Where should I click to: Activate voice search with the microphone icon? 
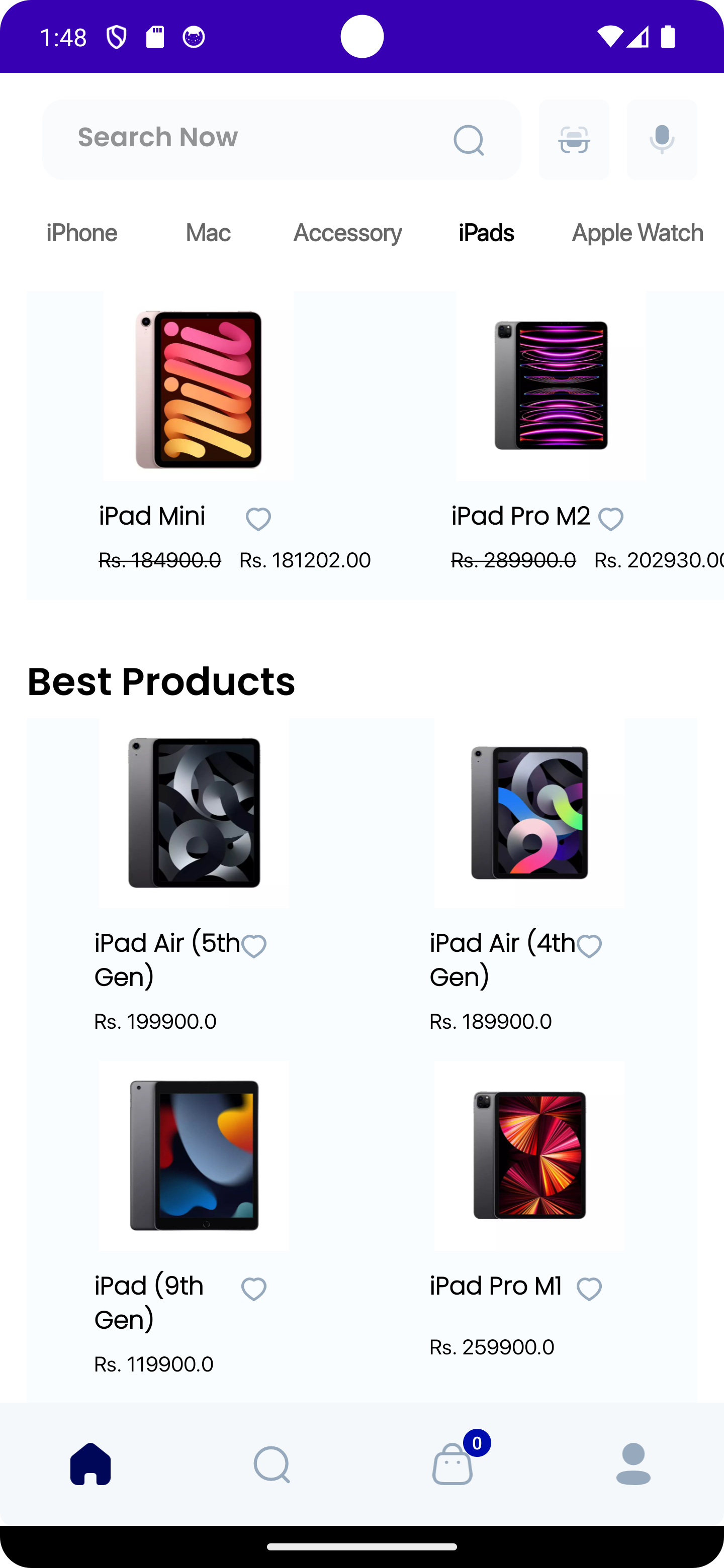coord(661,139)
